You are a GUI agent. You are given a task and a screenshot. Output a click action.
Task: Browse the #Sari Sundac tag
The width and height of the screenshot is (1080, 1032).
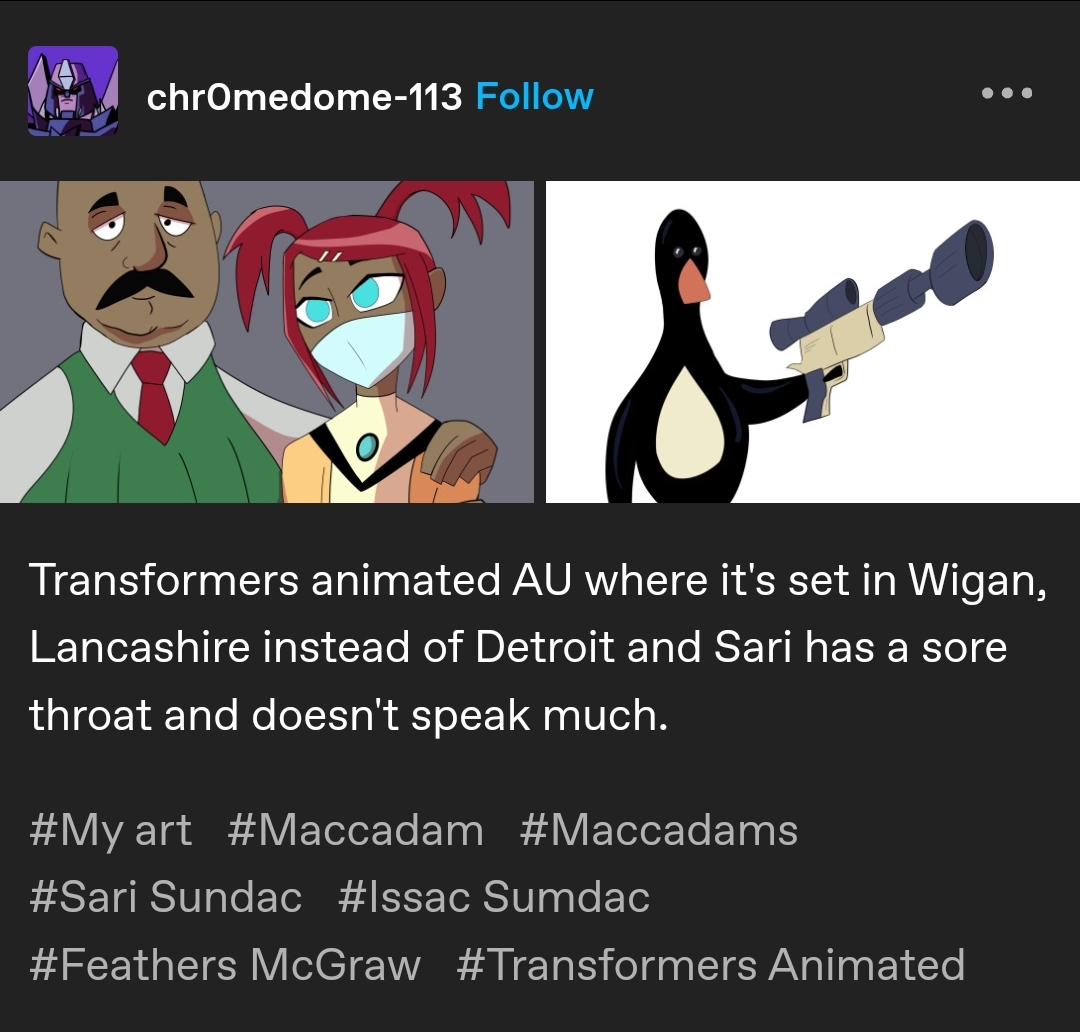click(165, 897)
